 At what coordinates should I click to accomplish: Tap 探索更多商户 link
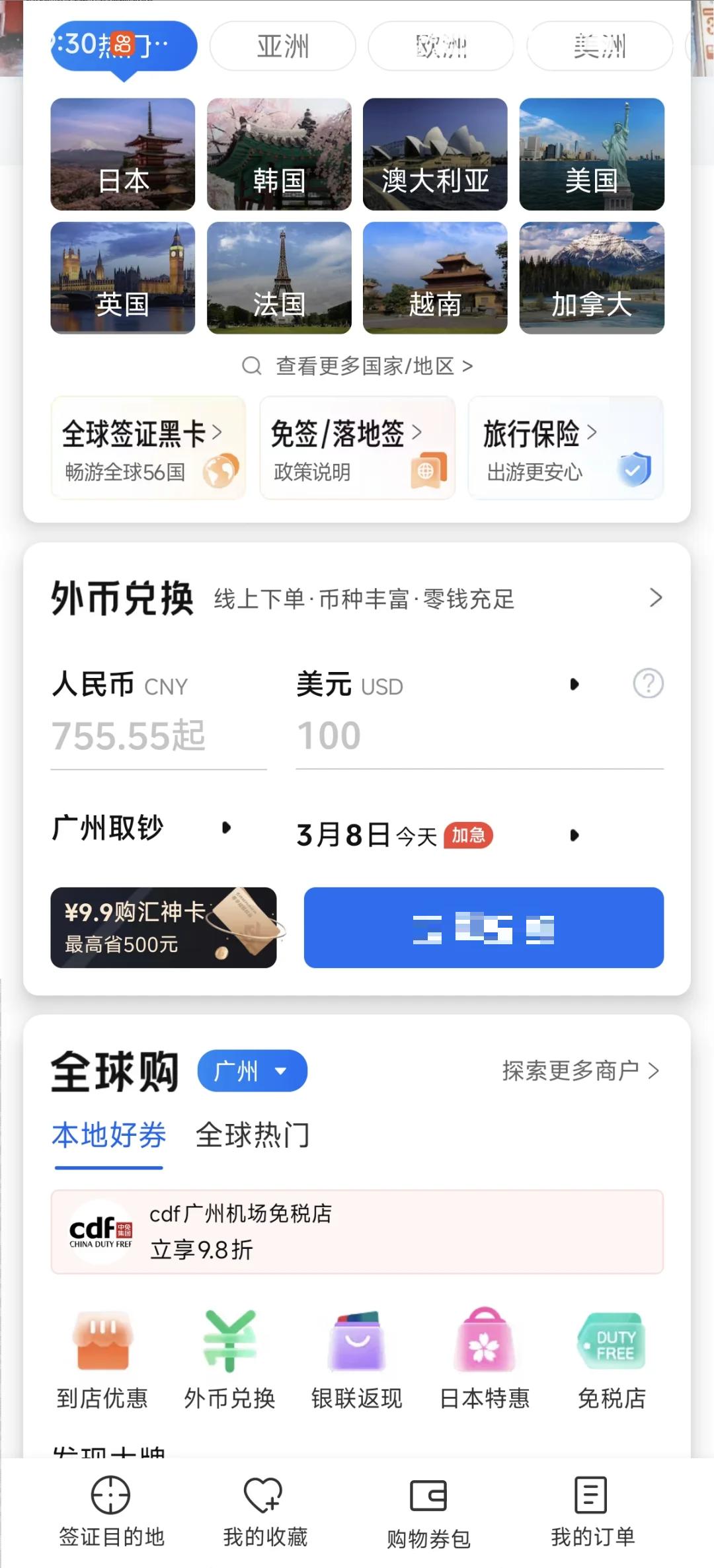(x=580, y=1071)
